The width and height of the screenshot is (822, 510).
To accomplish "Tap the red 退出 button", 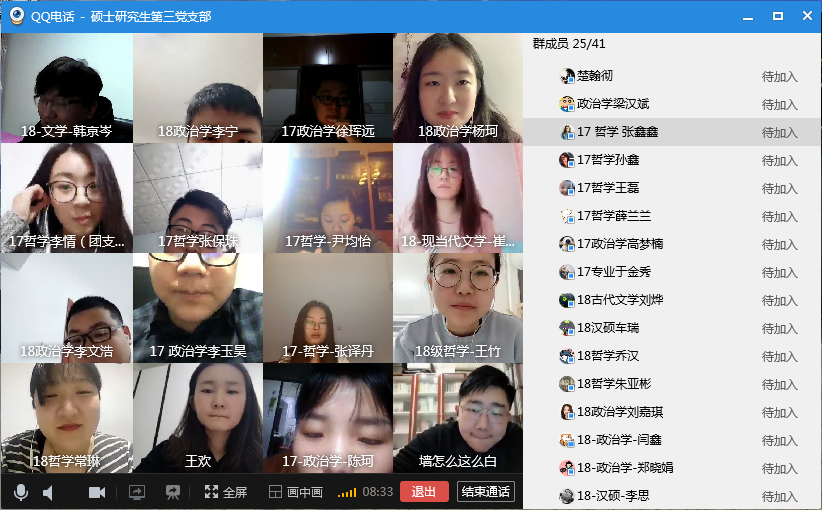I will point(424,492).
